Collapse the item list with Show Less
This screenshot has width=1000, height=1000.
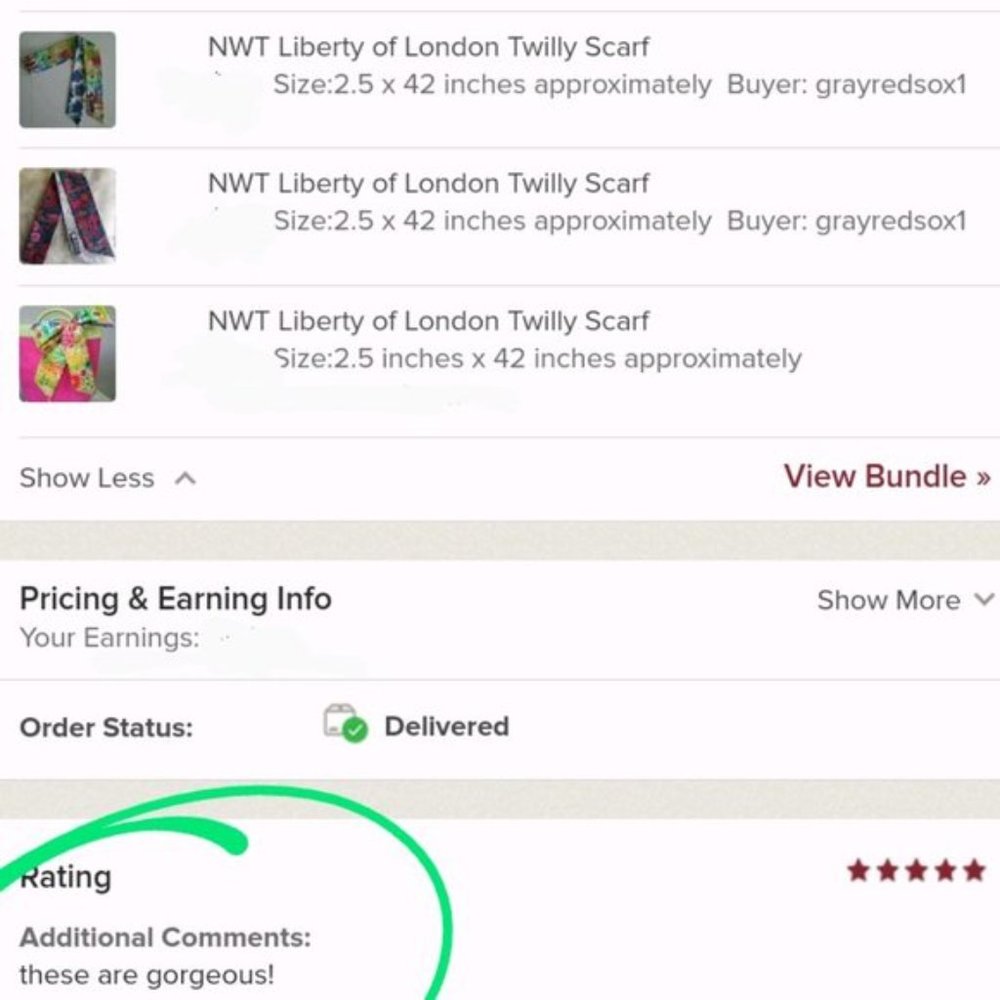tap(107, 478)
